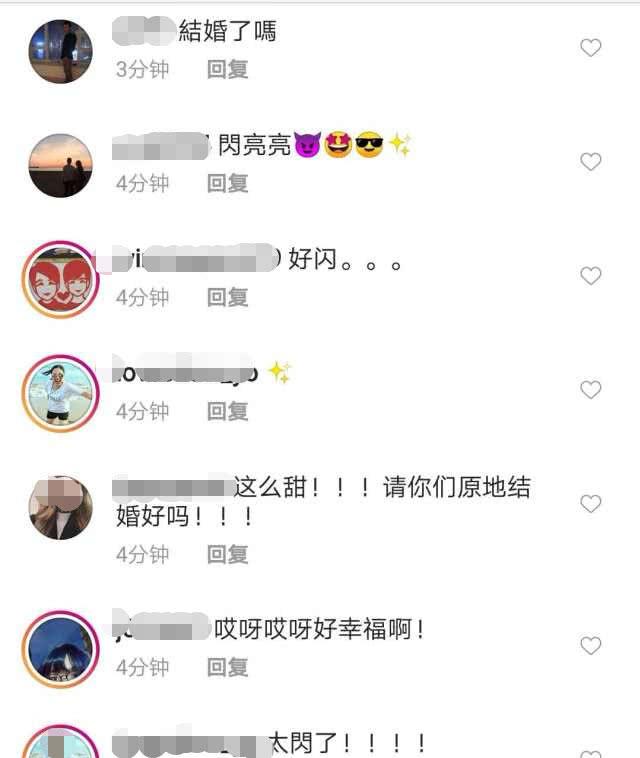This screenshot has height=758, width=640.
Task: Reply to the comment 結婚了嗎
Action: click(227, 70)
